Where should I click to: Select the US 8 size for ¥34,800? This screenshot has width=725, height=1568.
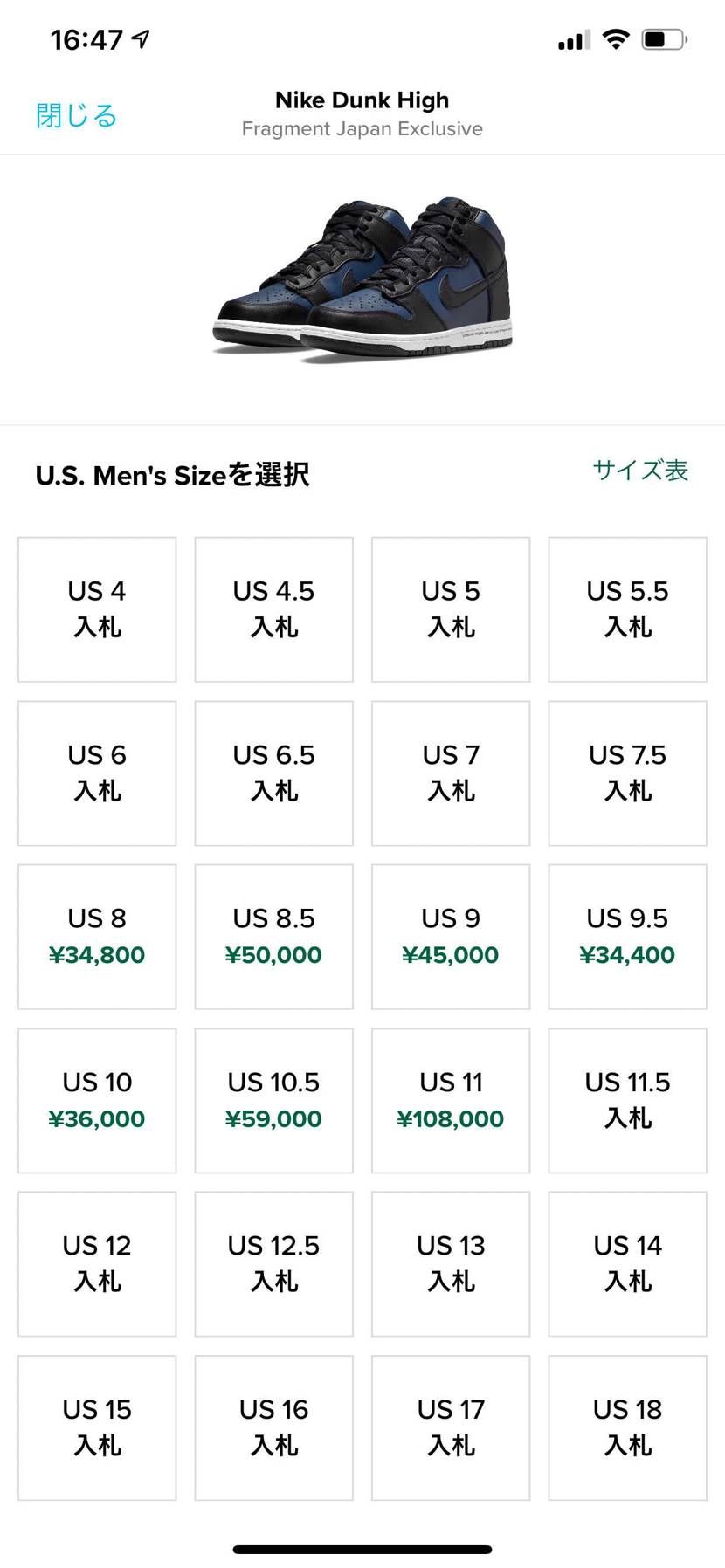point(96,936)
